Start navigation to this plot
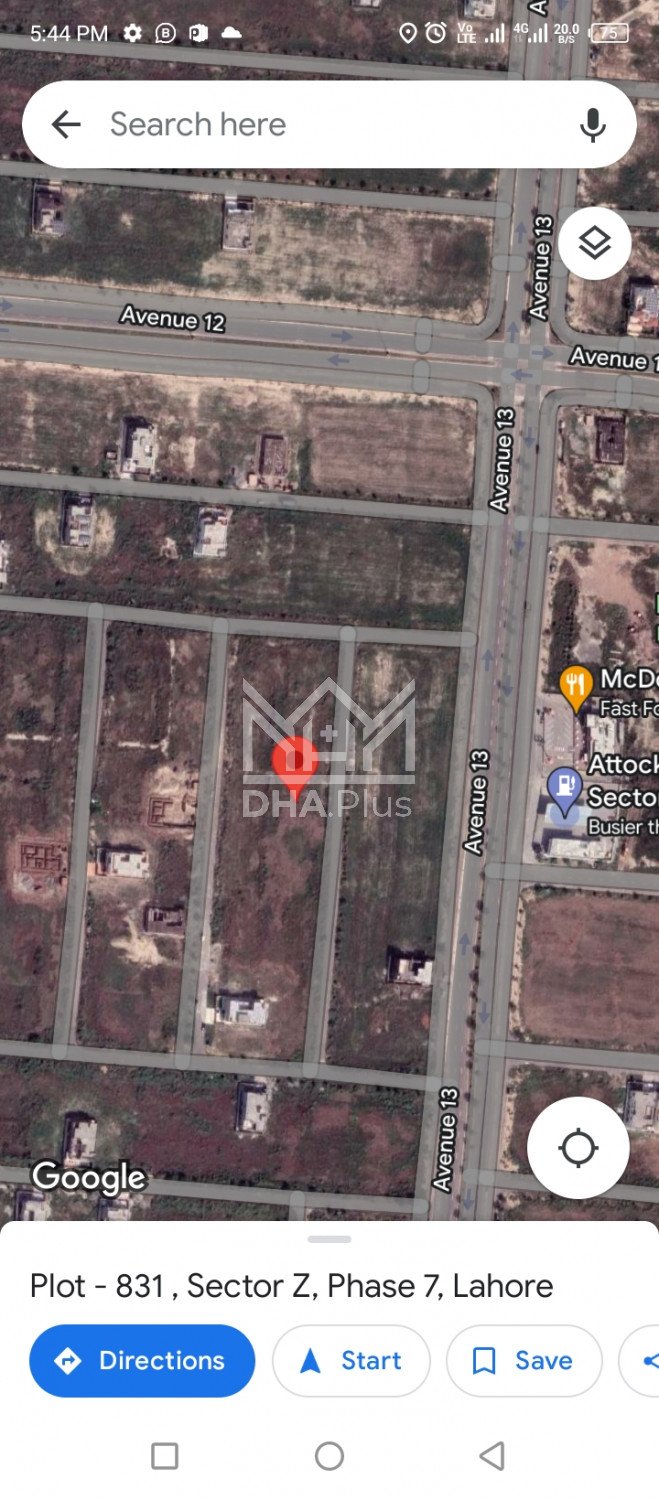 pyautogui.click(x=351, y=1360)
